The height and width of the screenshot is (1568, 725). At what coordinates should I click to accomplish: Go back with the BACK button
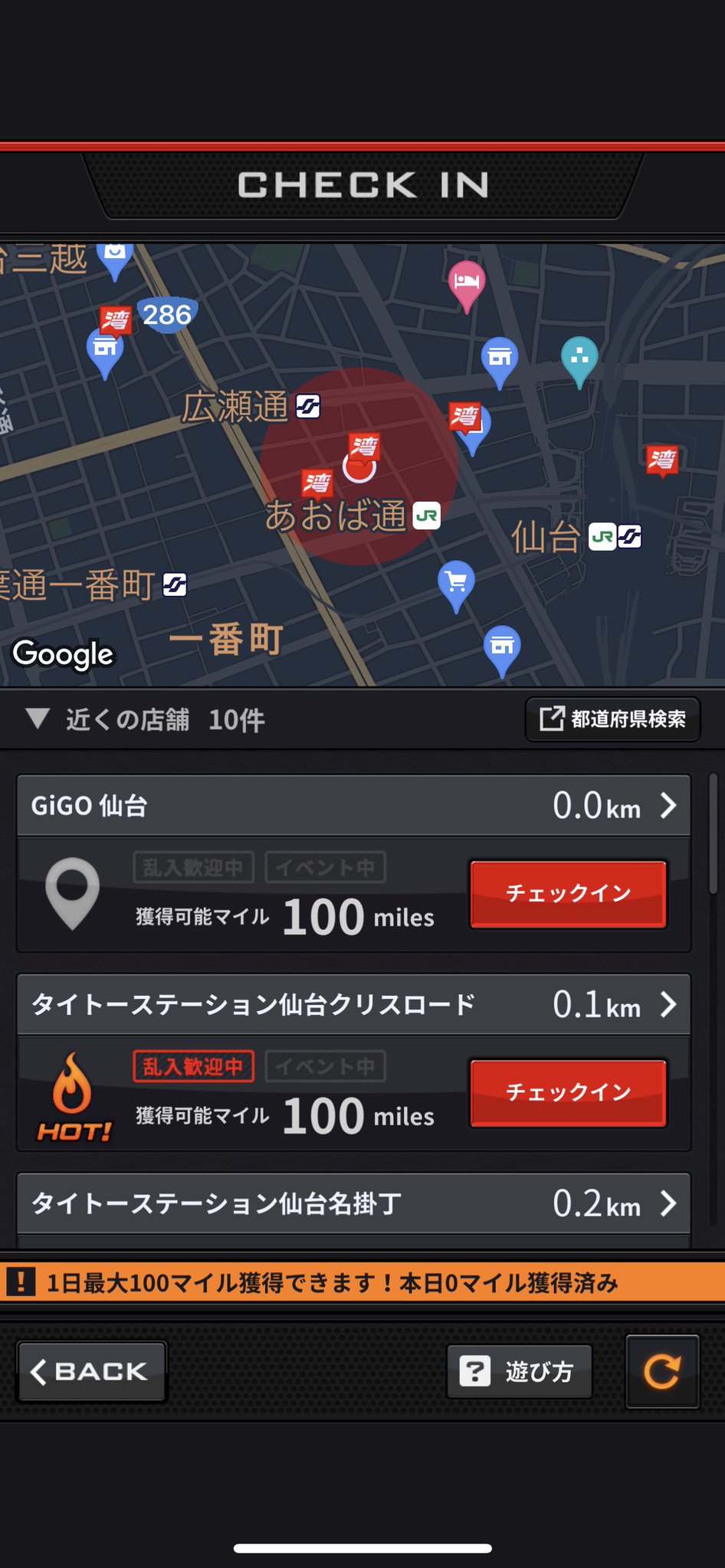92,1371
